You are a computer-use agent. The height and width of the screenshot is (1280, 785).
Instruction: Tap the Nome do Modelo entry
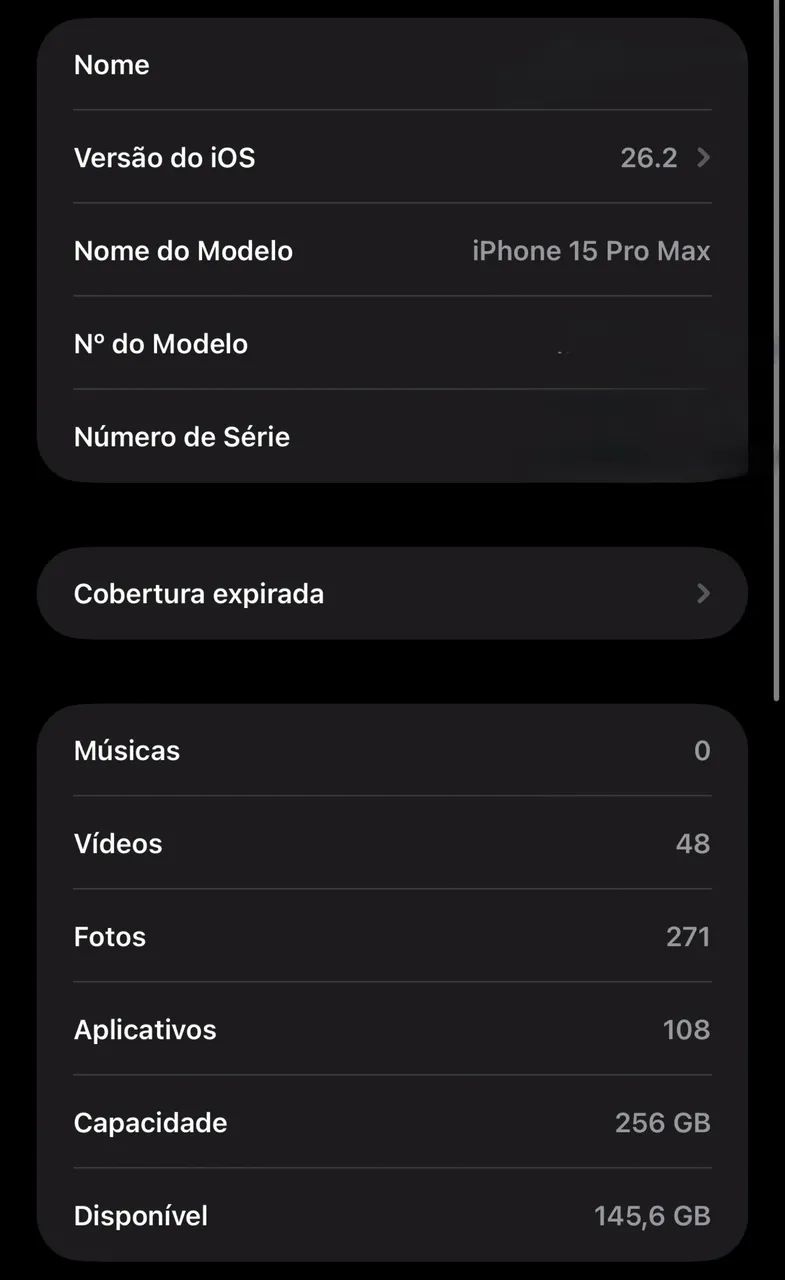tap(392, 250)
